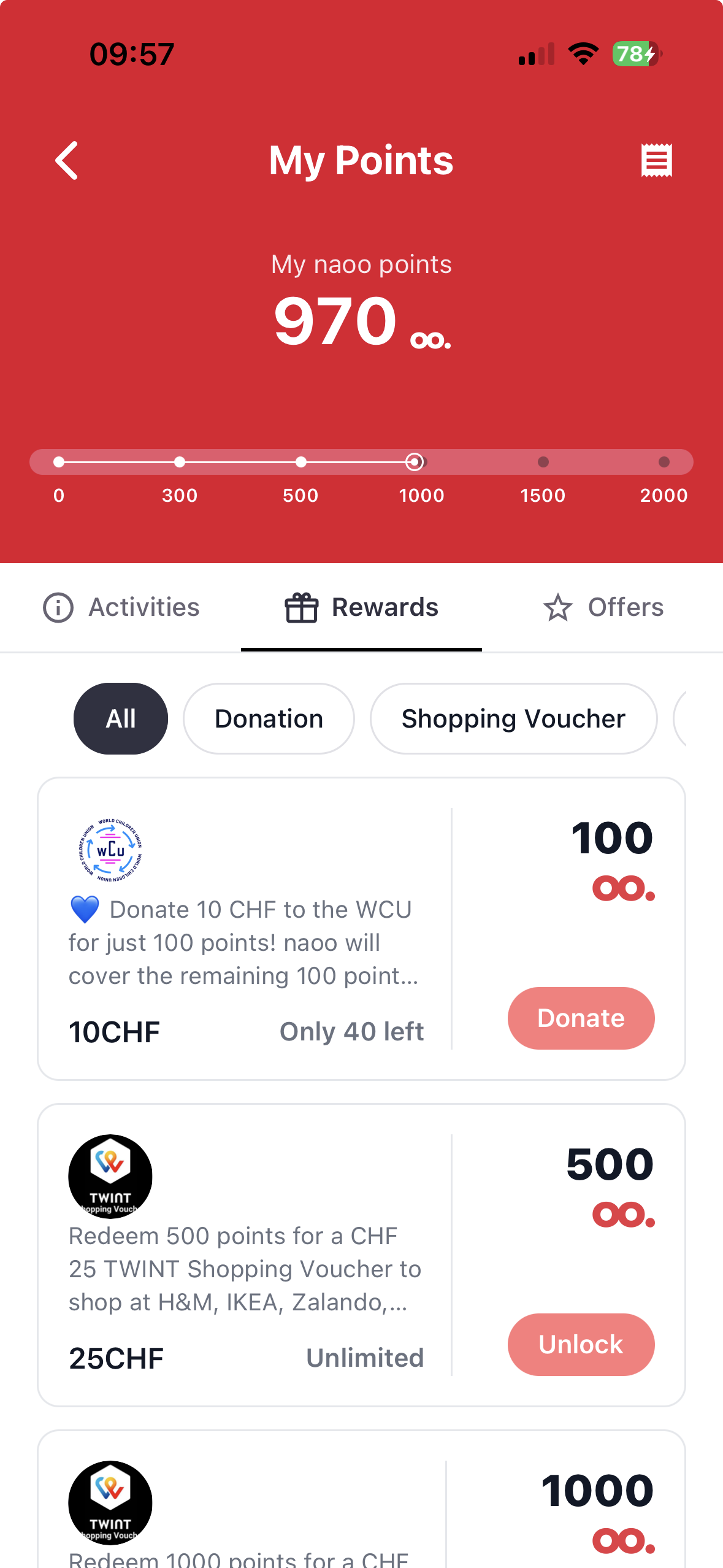The height and width of the screenshot is (1568, 723).
Task: Switch to the Activities tab
Action: point(121,607)
